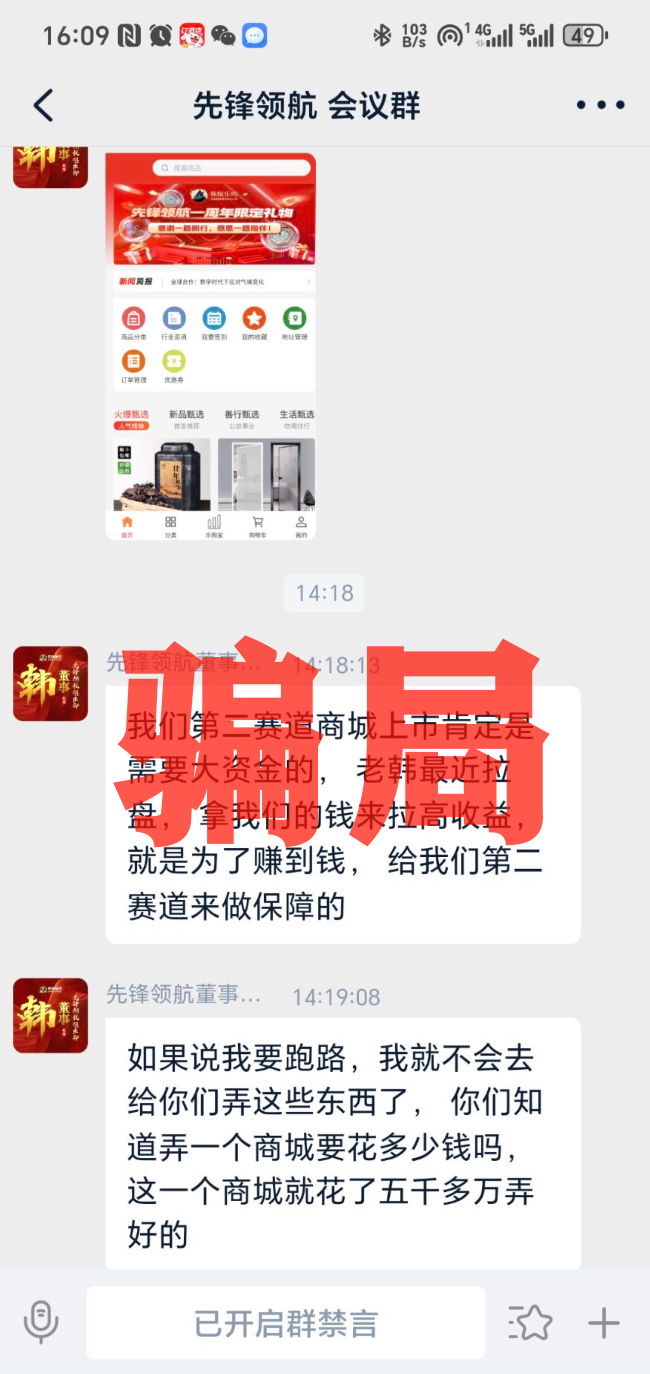Switch to voice input with the microphone icon
650x1374 pixels.
pyautogui.click(x=41, y=1323)
